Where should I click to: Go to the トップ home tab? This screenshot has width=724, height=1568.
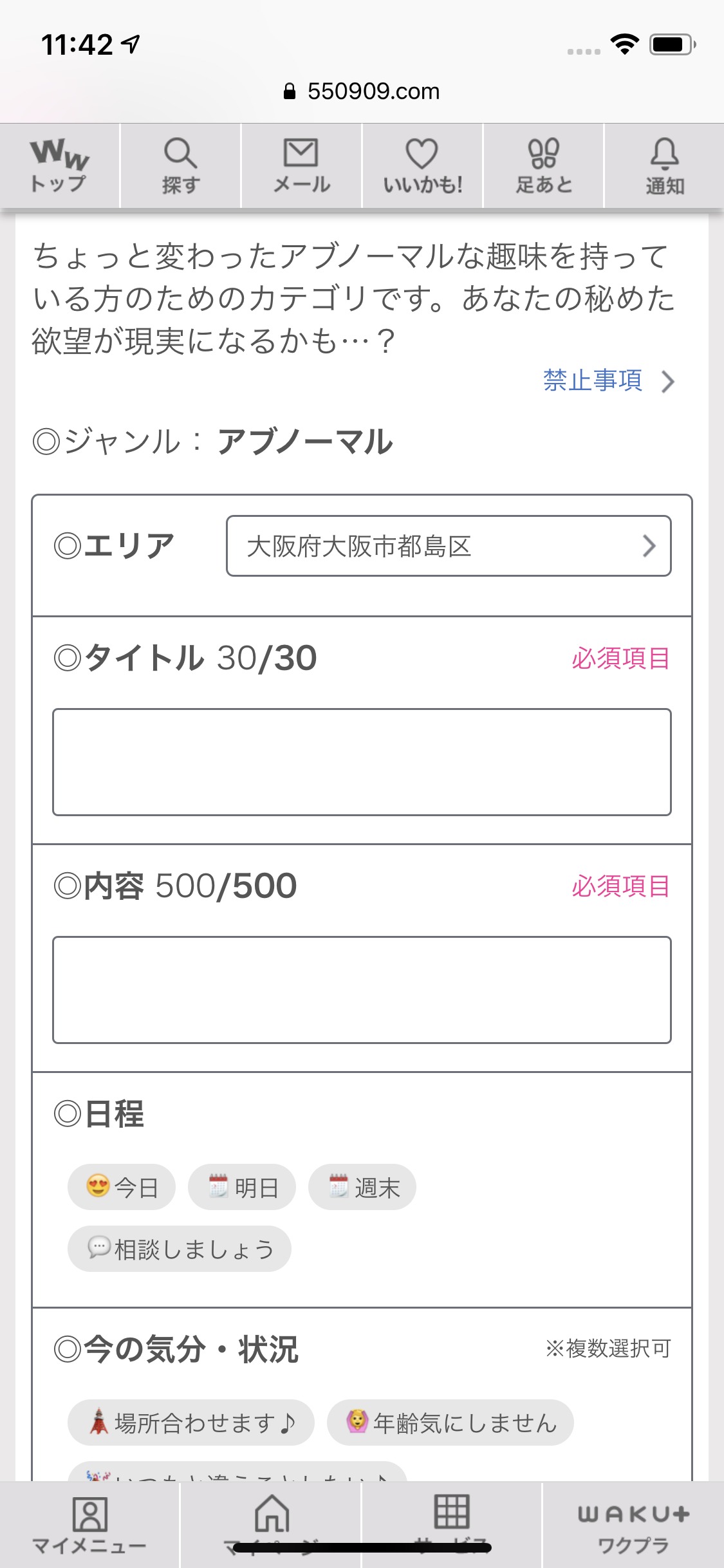pyautogui.click(x=60, y=165)
